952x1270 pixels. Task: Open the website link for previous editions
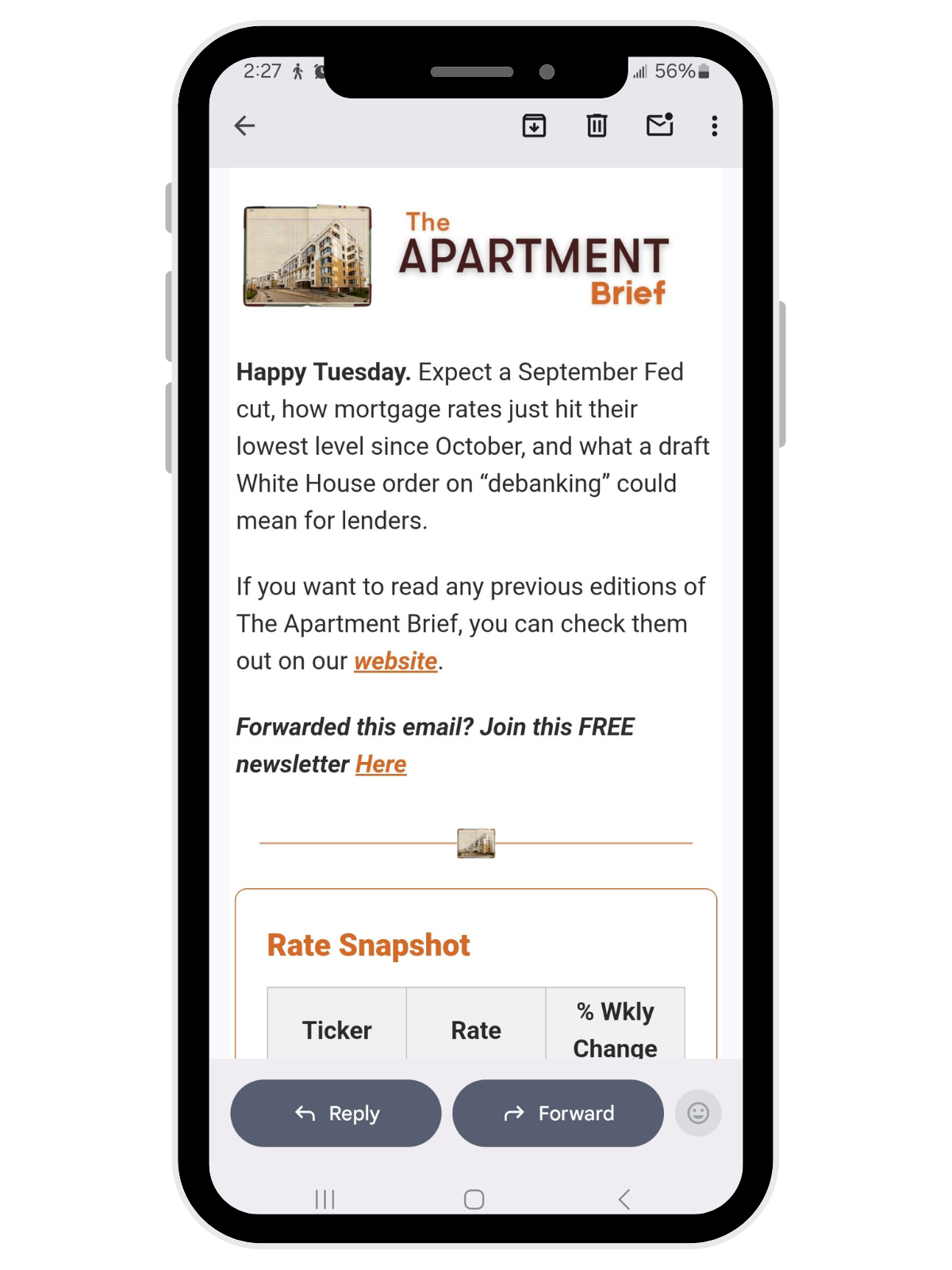tap(395, 661)
